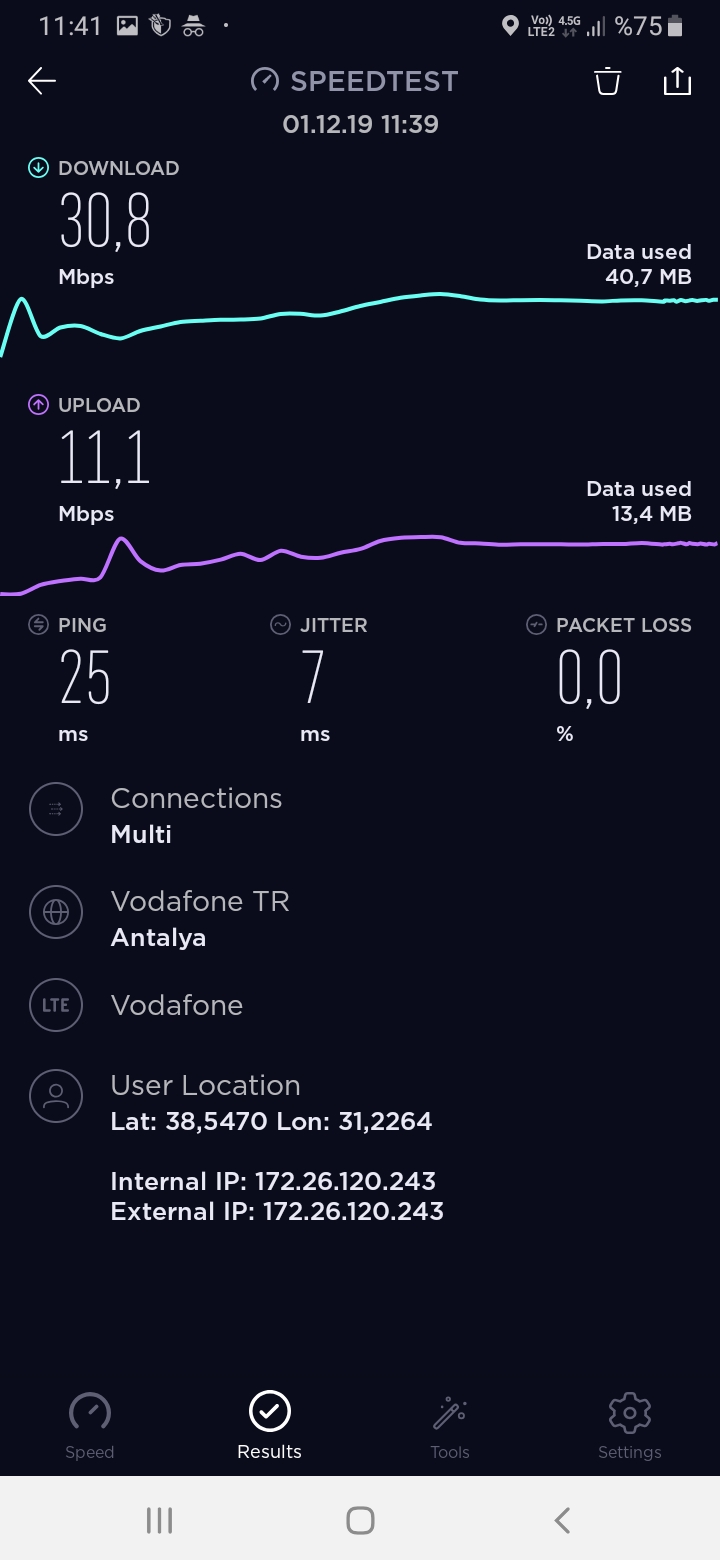Screen dimensions: 720x1560
Task: Switch to the Speed tab
Action: [x=90, y=1426]
